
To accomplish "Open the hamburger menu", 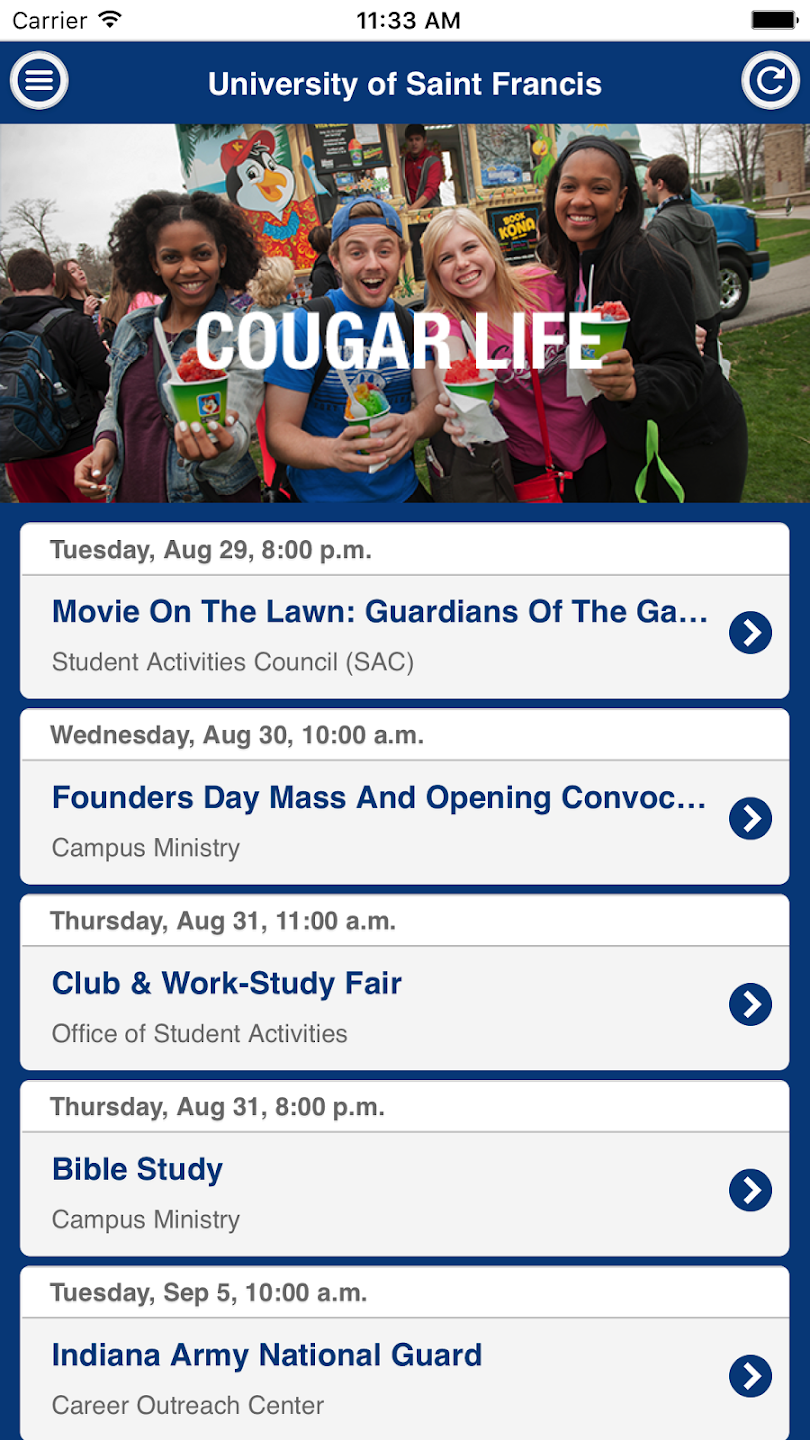I will pyautogui.click(x=39, y=80).
